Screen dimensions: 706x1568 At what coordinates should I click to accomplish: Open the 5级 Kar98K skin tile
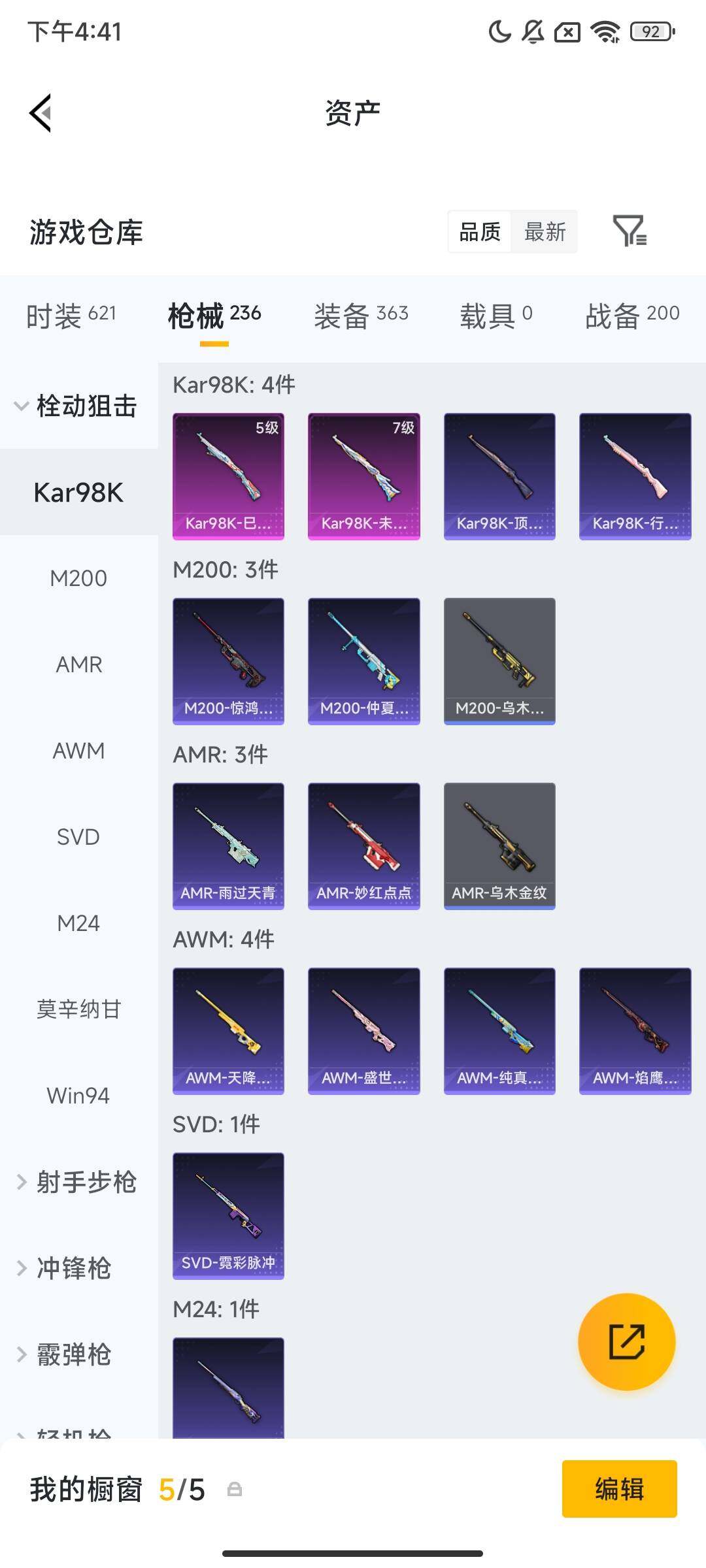pos(228,476)
